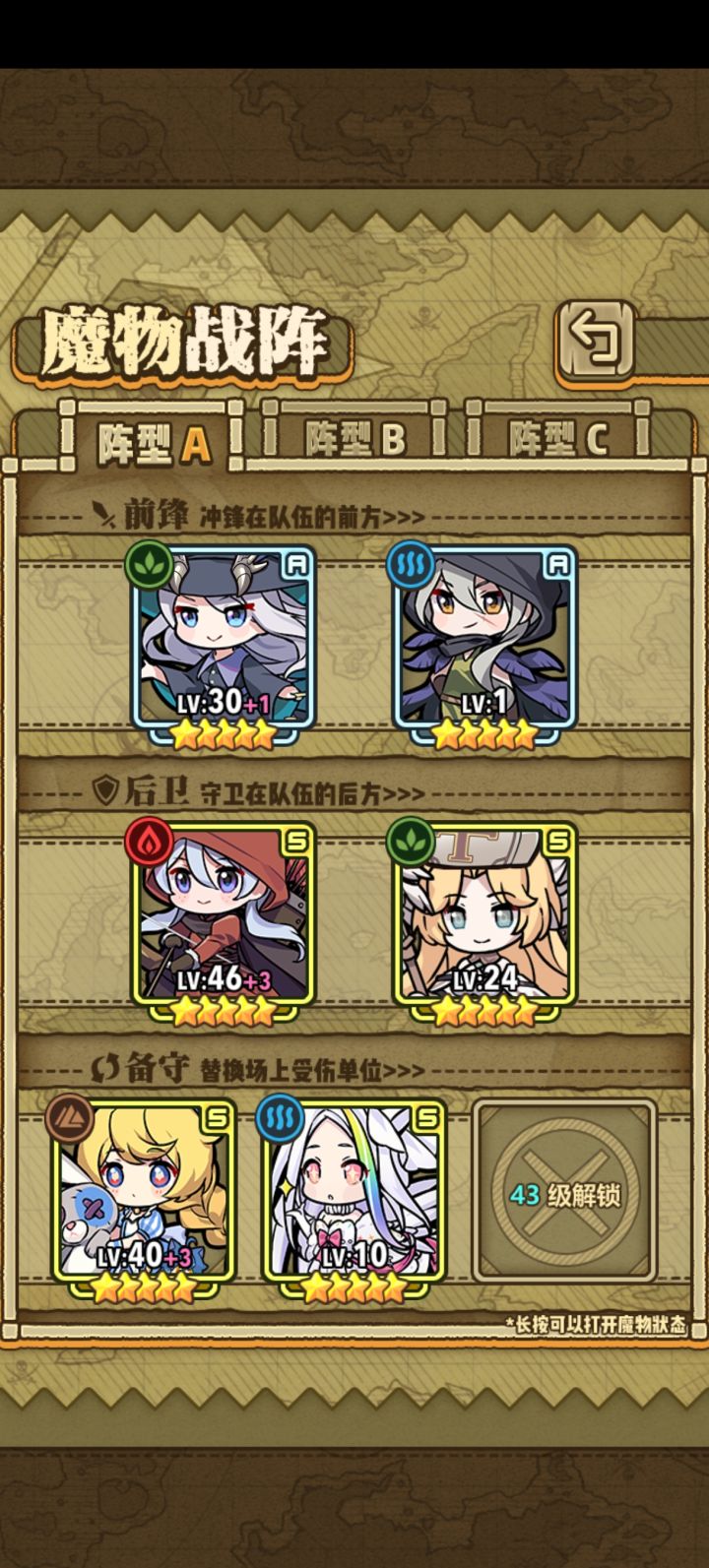709x1568 pixels.
Task: Open the LV:46+3 red-hood monster card
Action: click(224, 918)
